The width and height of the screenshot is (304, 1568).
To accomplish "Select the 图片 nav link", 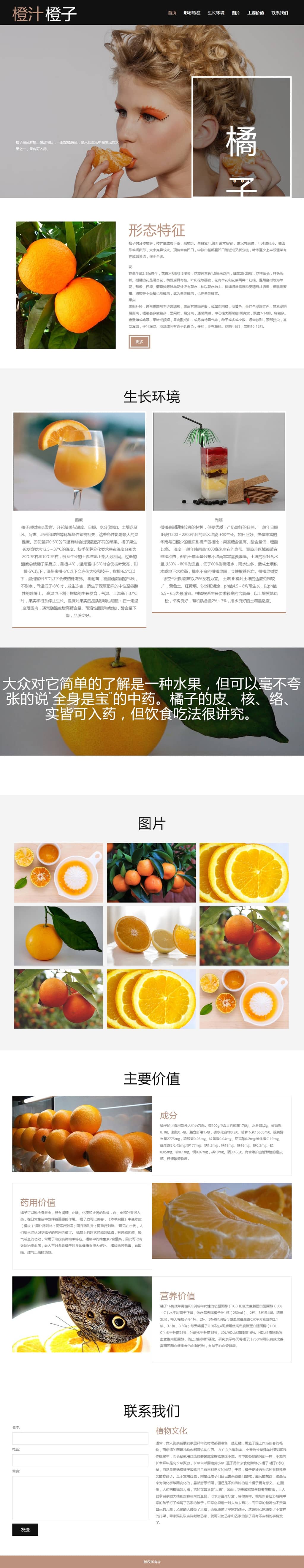I will (x=236, y=13).
